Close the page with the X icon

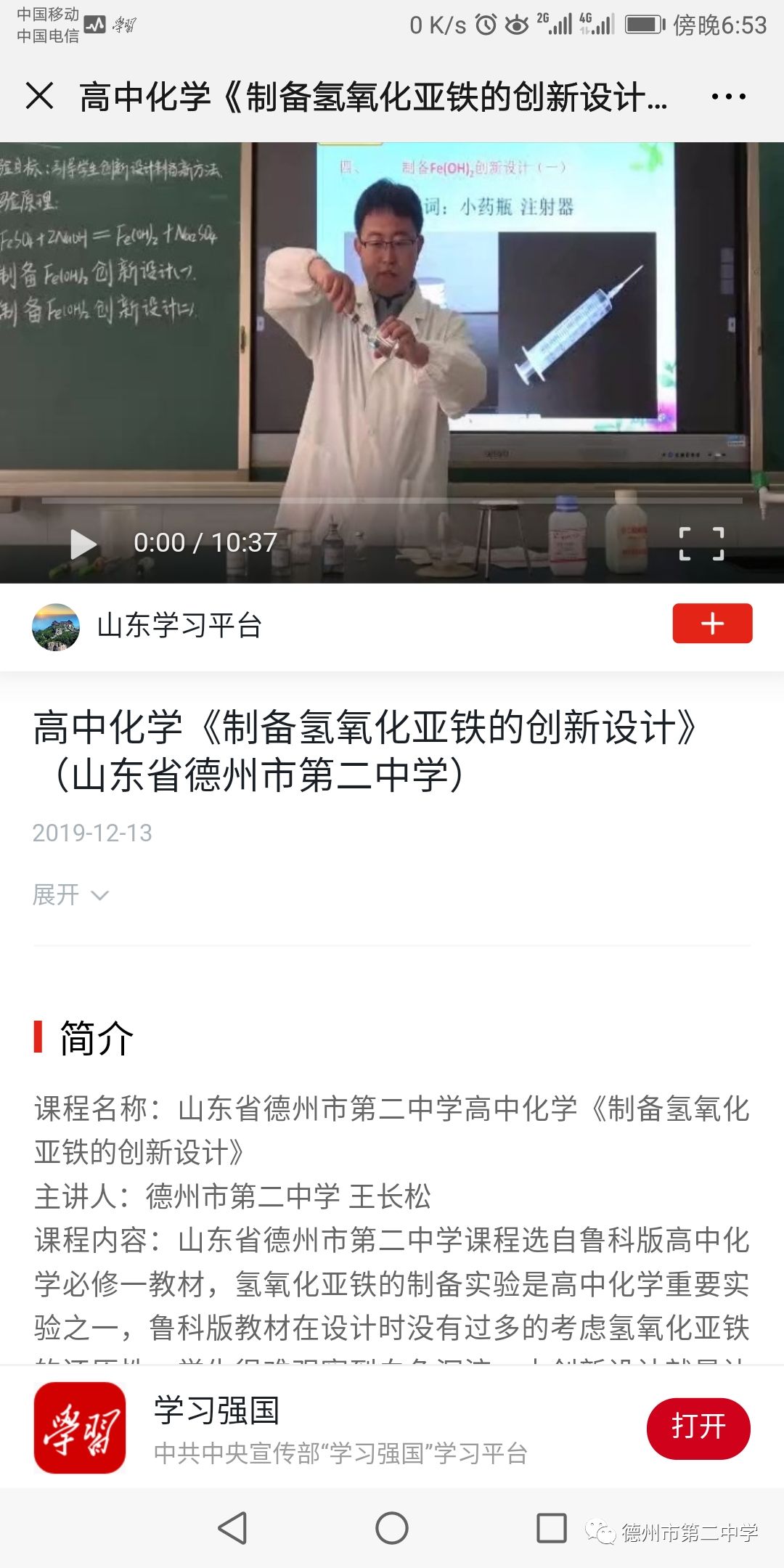click(x=39, y=96)
